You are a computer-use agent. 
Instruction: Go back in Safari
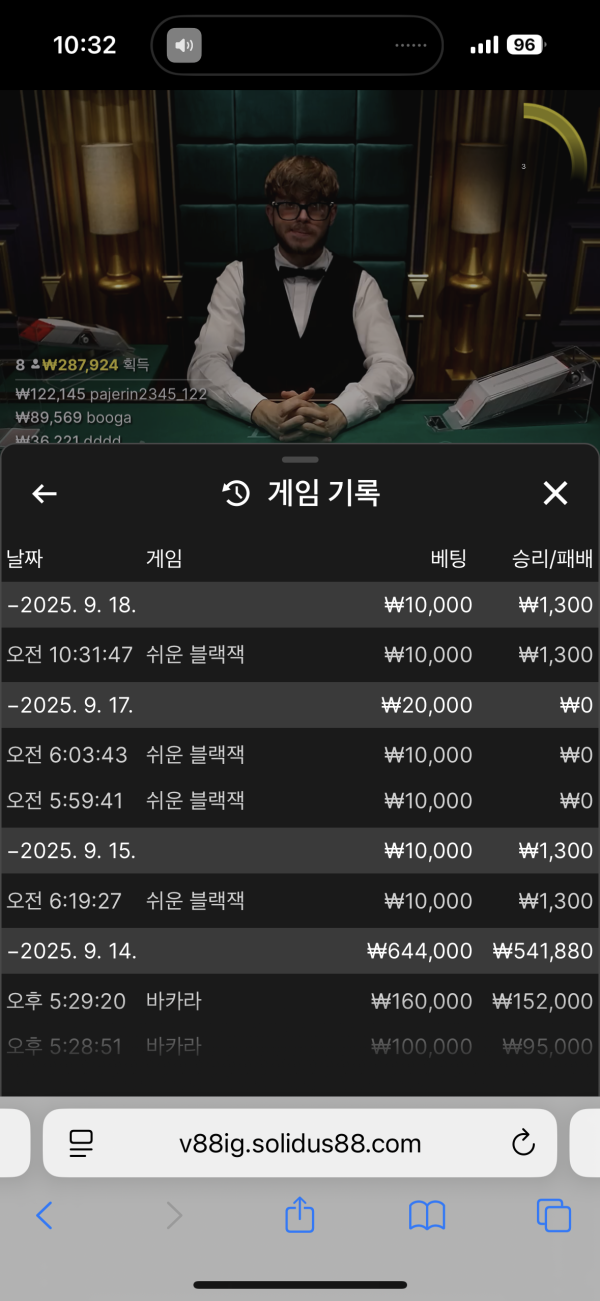44,1215
